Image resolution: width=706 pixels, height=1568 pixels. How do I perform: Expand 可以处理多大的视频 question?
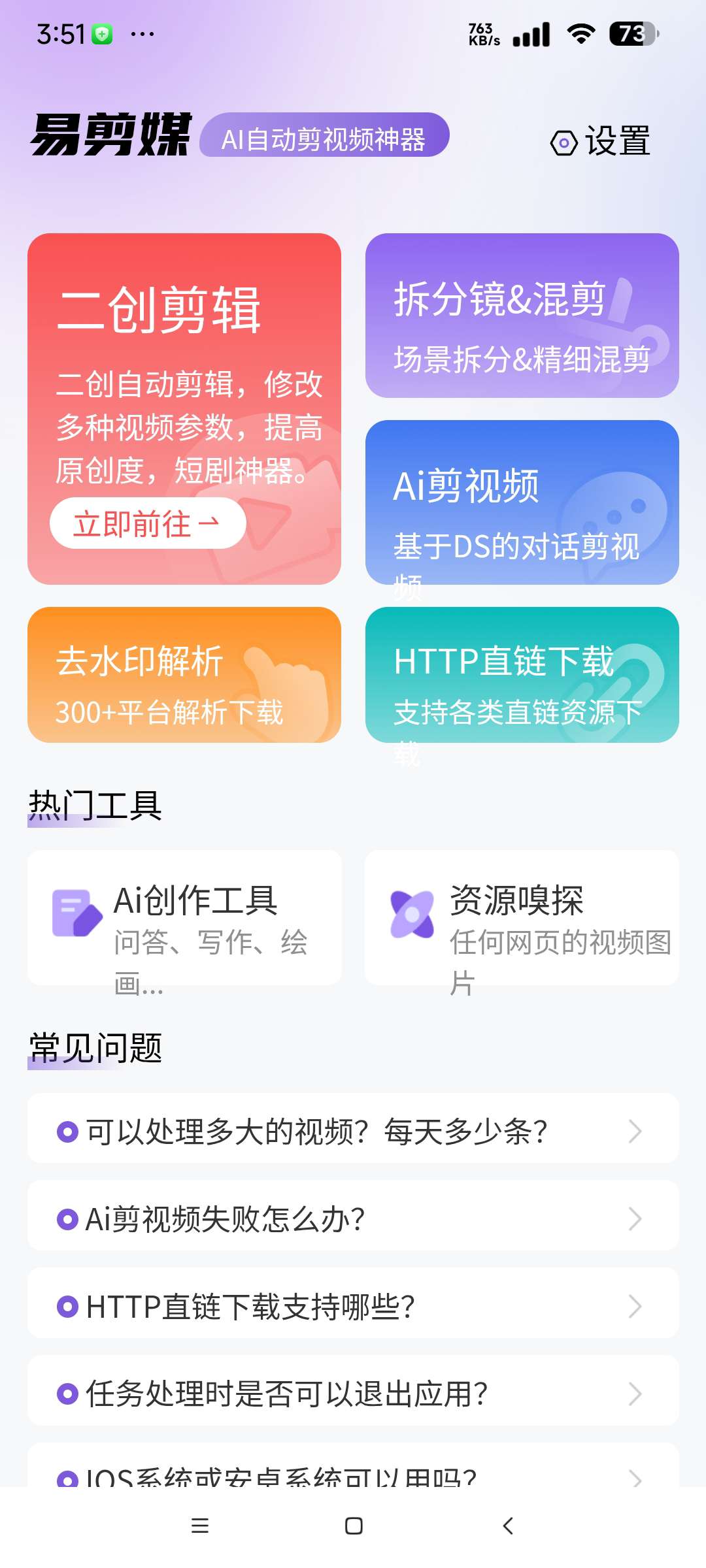point(353,1131)
